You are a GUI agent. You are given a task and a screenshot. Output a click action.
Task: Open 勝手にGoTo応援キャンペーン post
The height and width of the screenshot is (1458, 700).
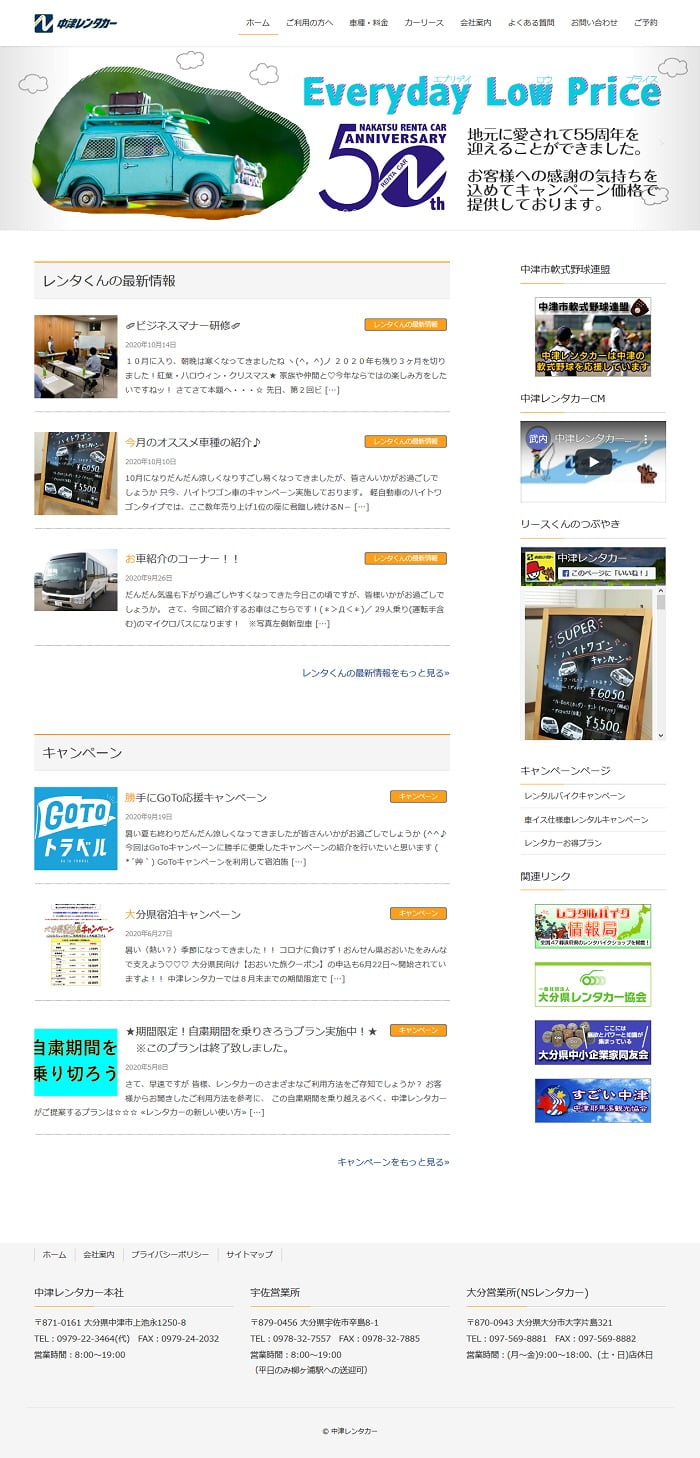[196, 797]
